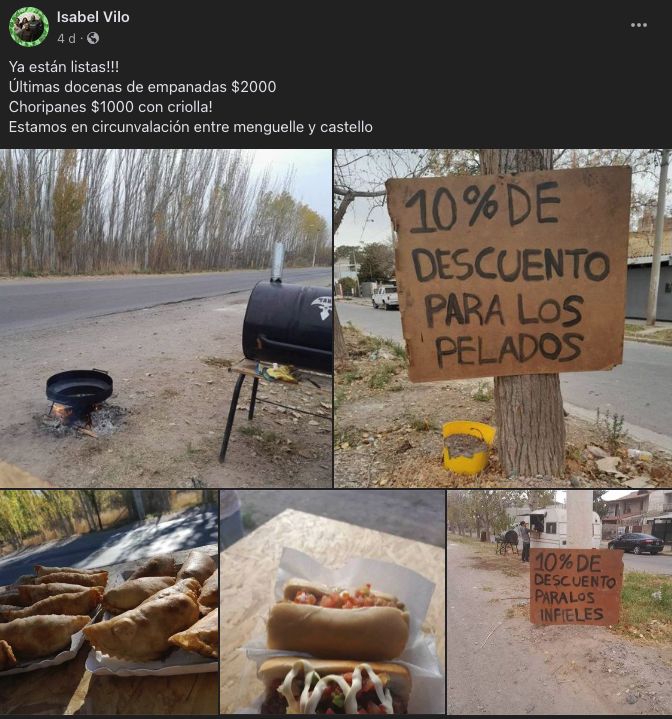
Task: Open the post's three-dot options menu
Action: click(638, 25)
